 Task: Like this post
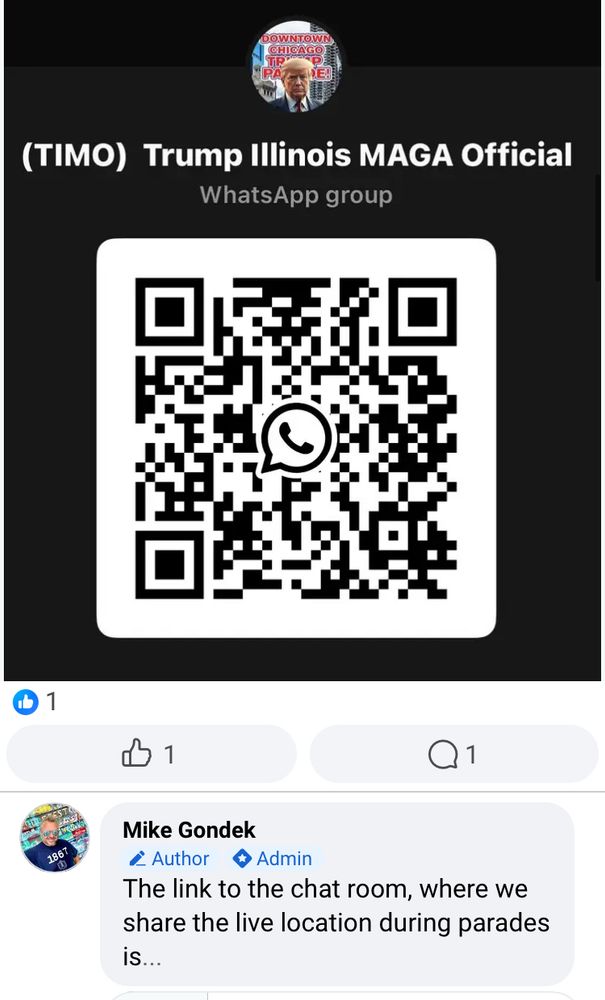151,754
